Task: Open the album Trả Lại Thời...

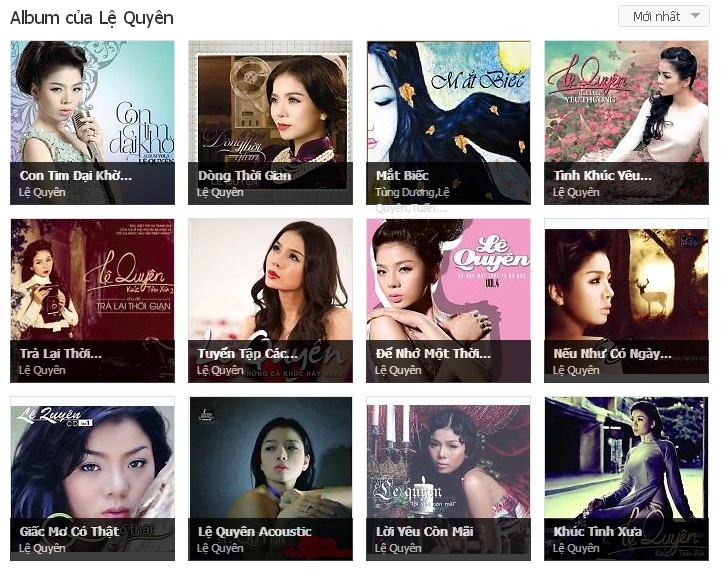Action: tap(92, 300)
